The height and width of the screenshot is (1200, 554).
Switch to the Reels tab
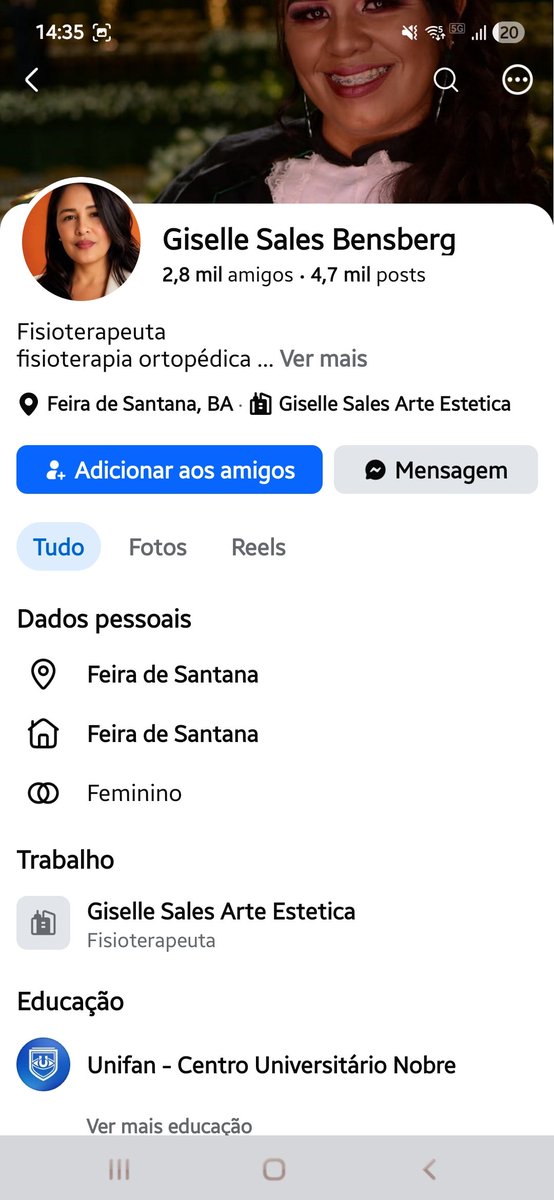[259, 547]
